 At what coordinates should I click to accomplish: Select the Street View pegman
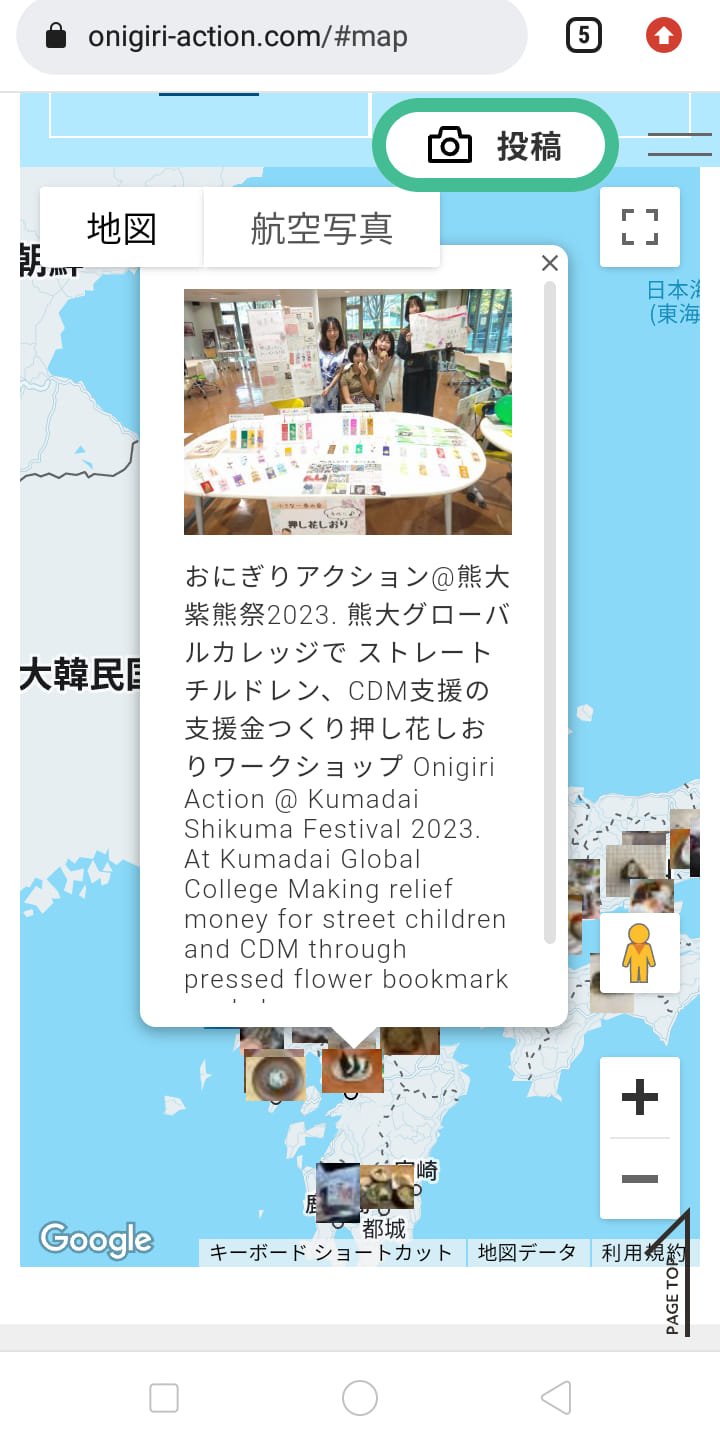pos(639,953)
